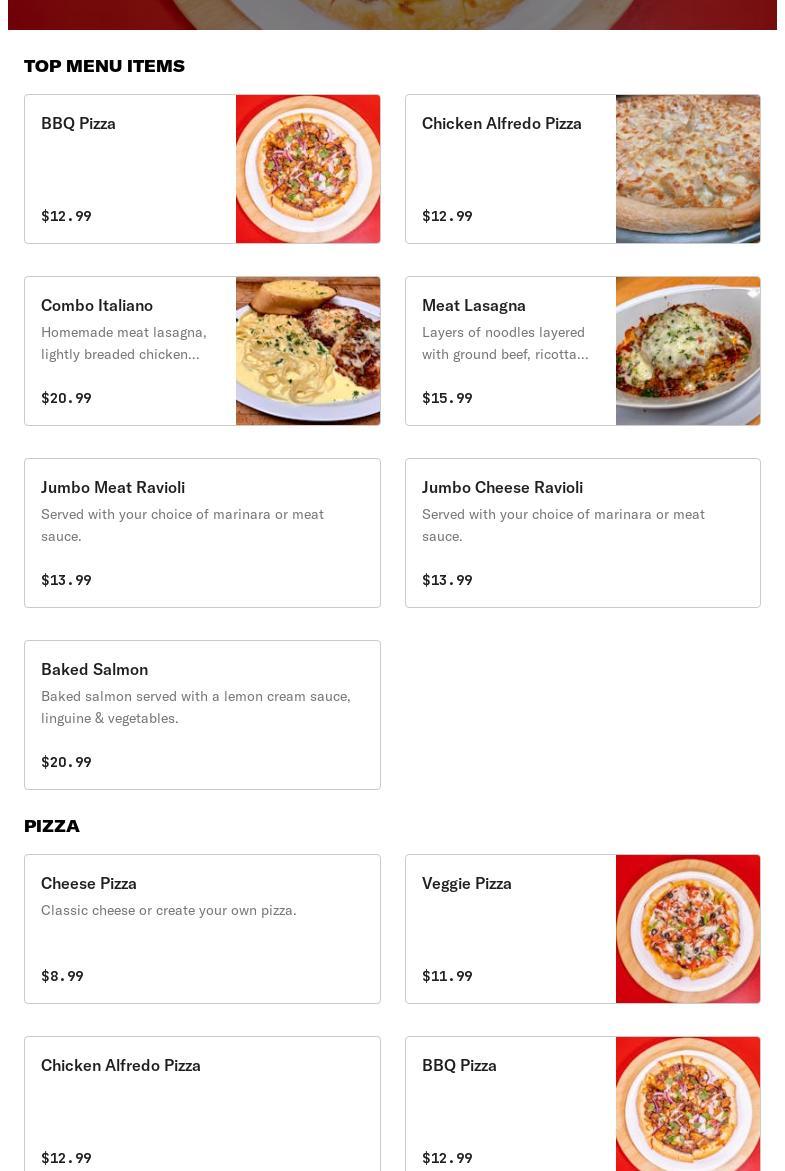Choose Jumbo Meat Ravioli

pyautogui.click(x=202, y=533)
